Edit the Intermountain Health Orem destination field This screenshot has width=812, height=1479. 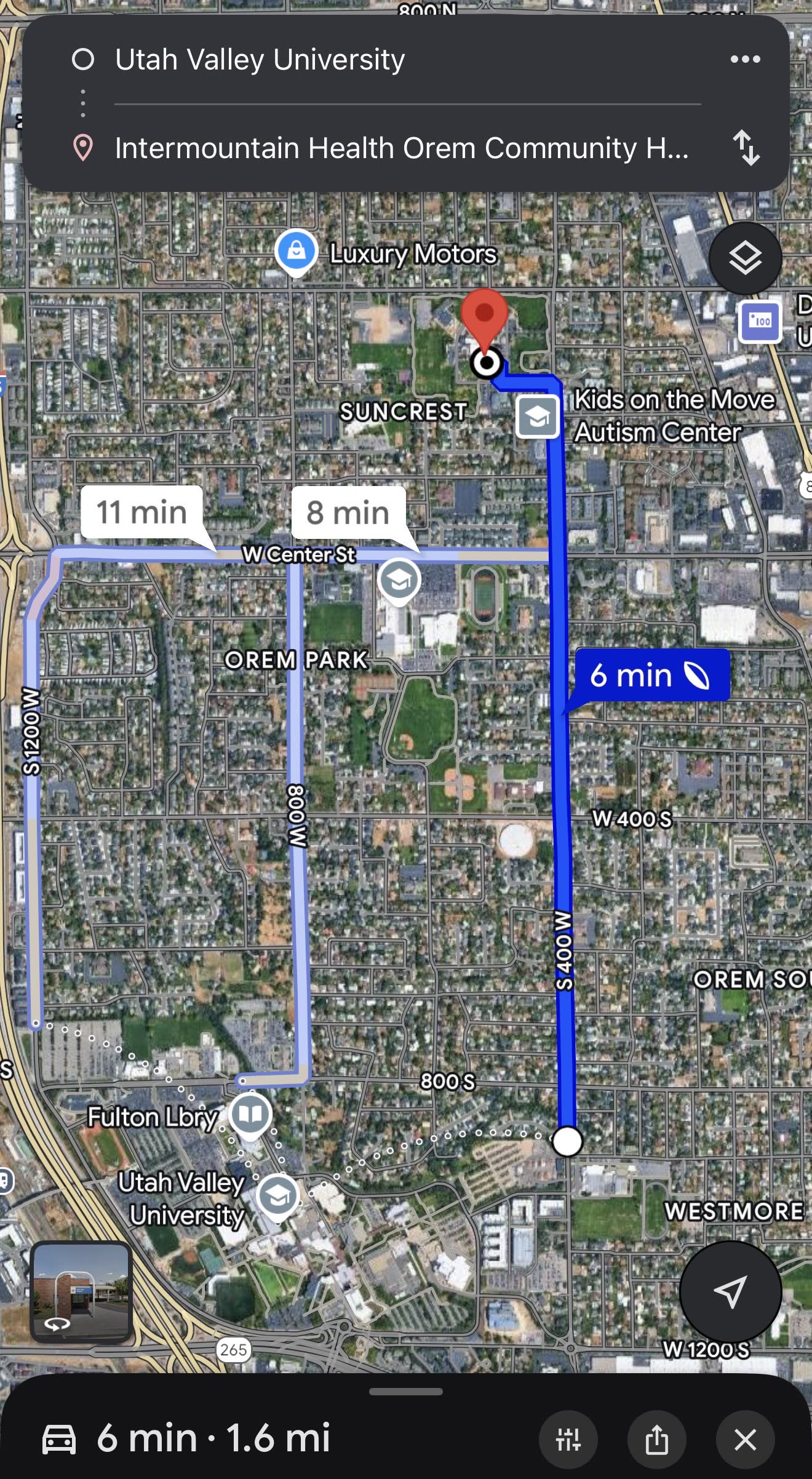coord(401,148)
